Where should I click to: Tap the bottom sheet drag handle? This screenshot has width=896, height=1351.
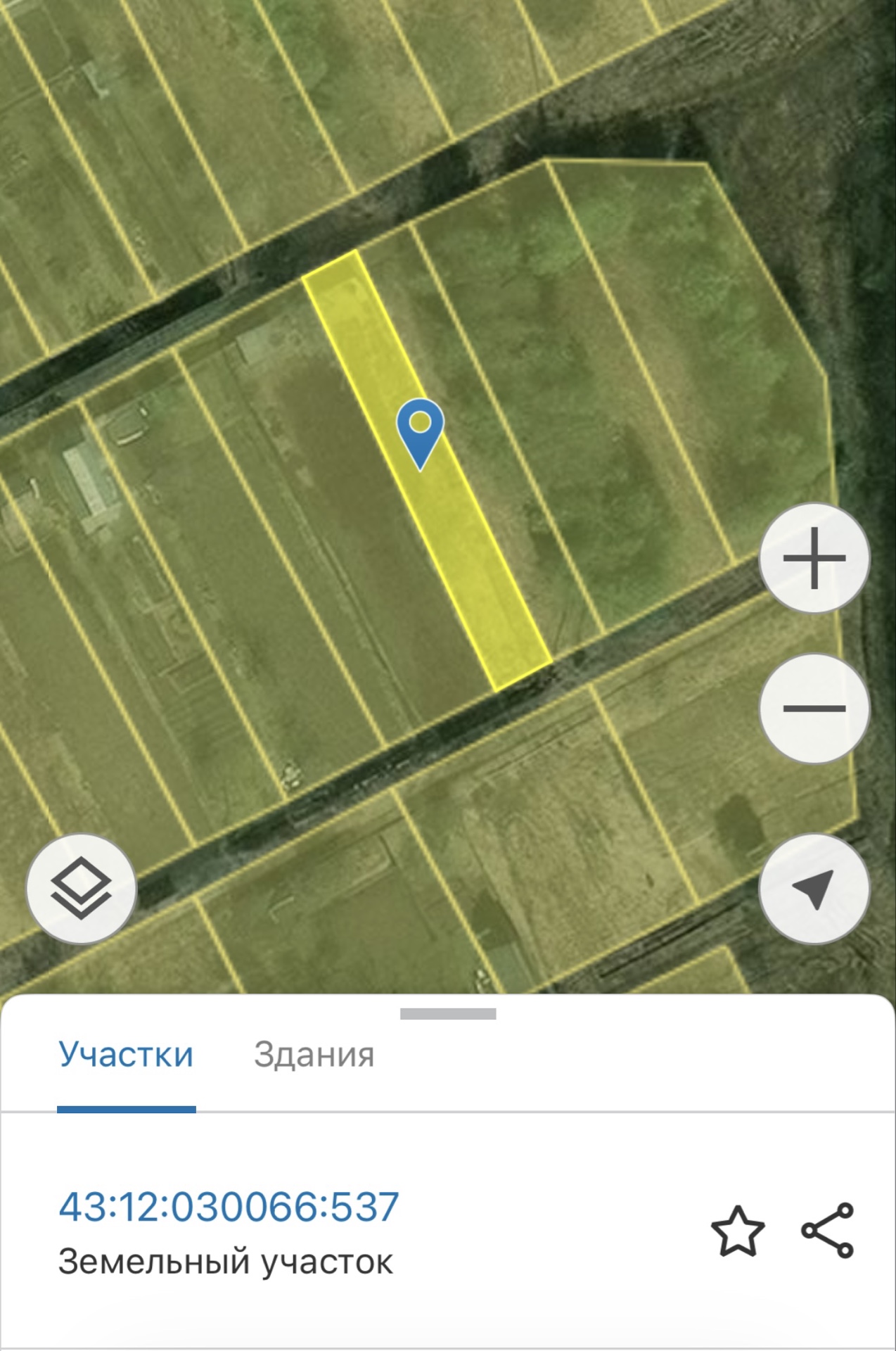448,1014
